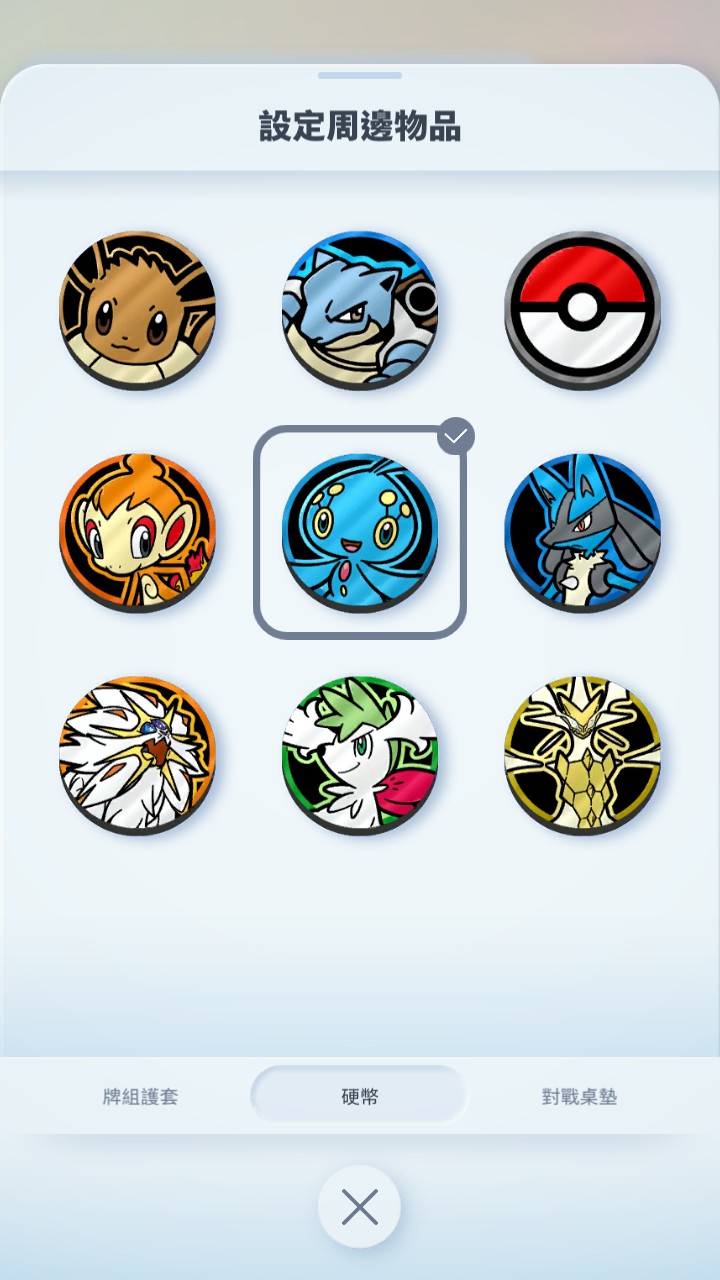Pick the Poké Ball coin
720x1280 pixels.
[x=582, y=310]
